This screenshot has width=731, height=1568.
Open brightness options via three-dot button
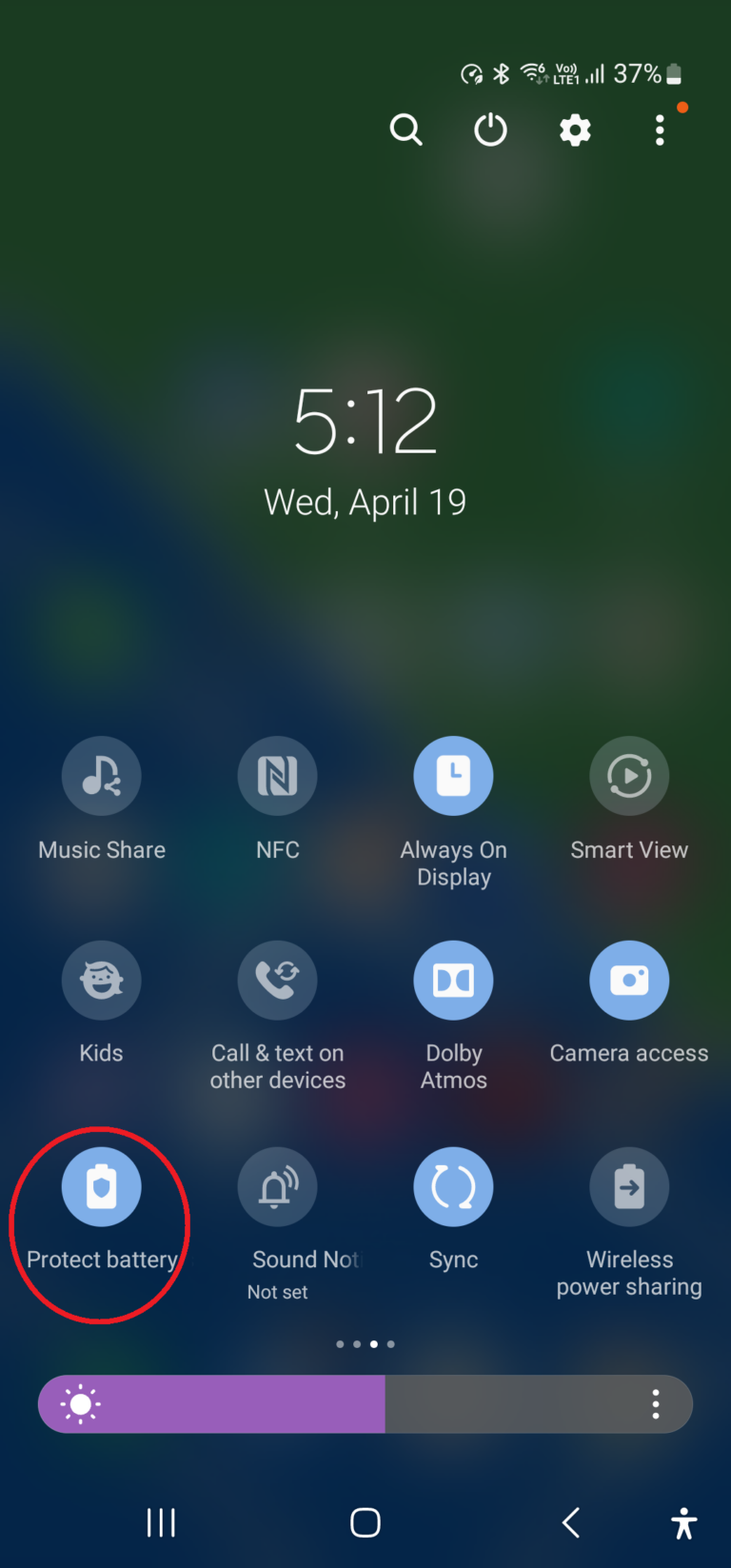(x=655, y=1403)
